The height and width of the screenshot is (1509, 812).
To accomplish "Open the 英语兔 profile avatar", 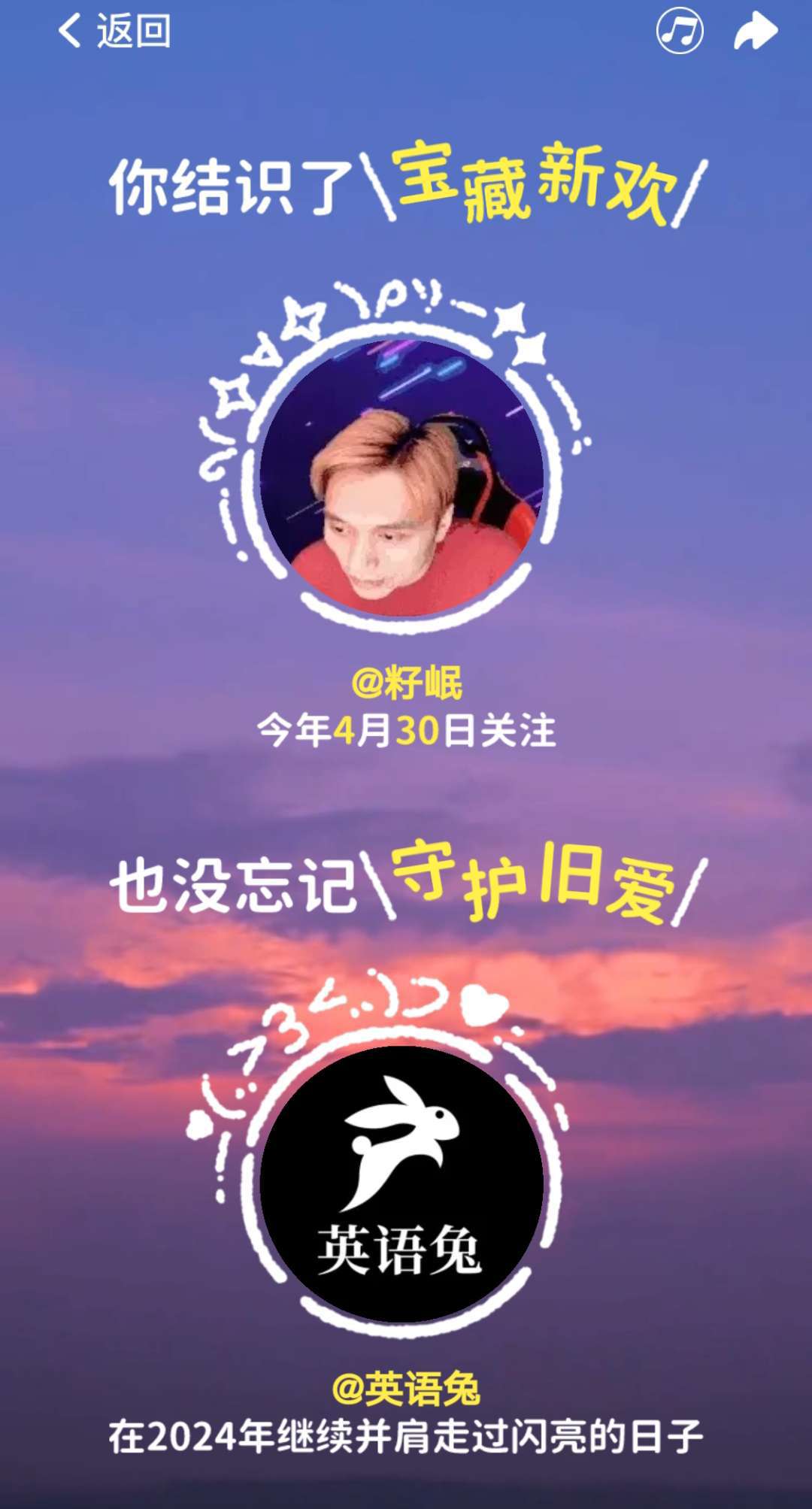I will [402, 1183].
